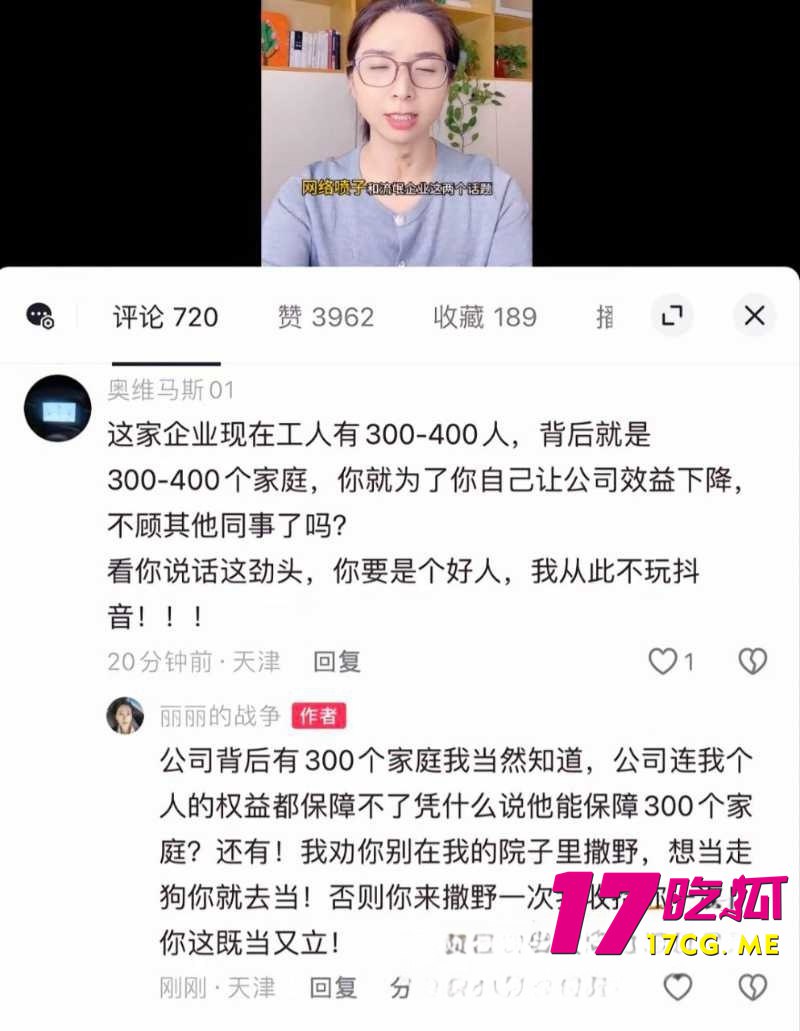The image size is (800, 1031).
Task: Switch to the 赞 3962 tab
Action: point(326,318)
